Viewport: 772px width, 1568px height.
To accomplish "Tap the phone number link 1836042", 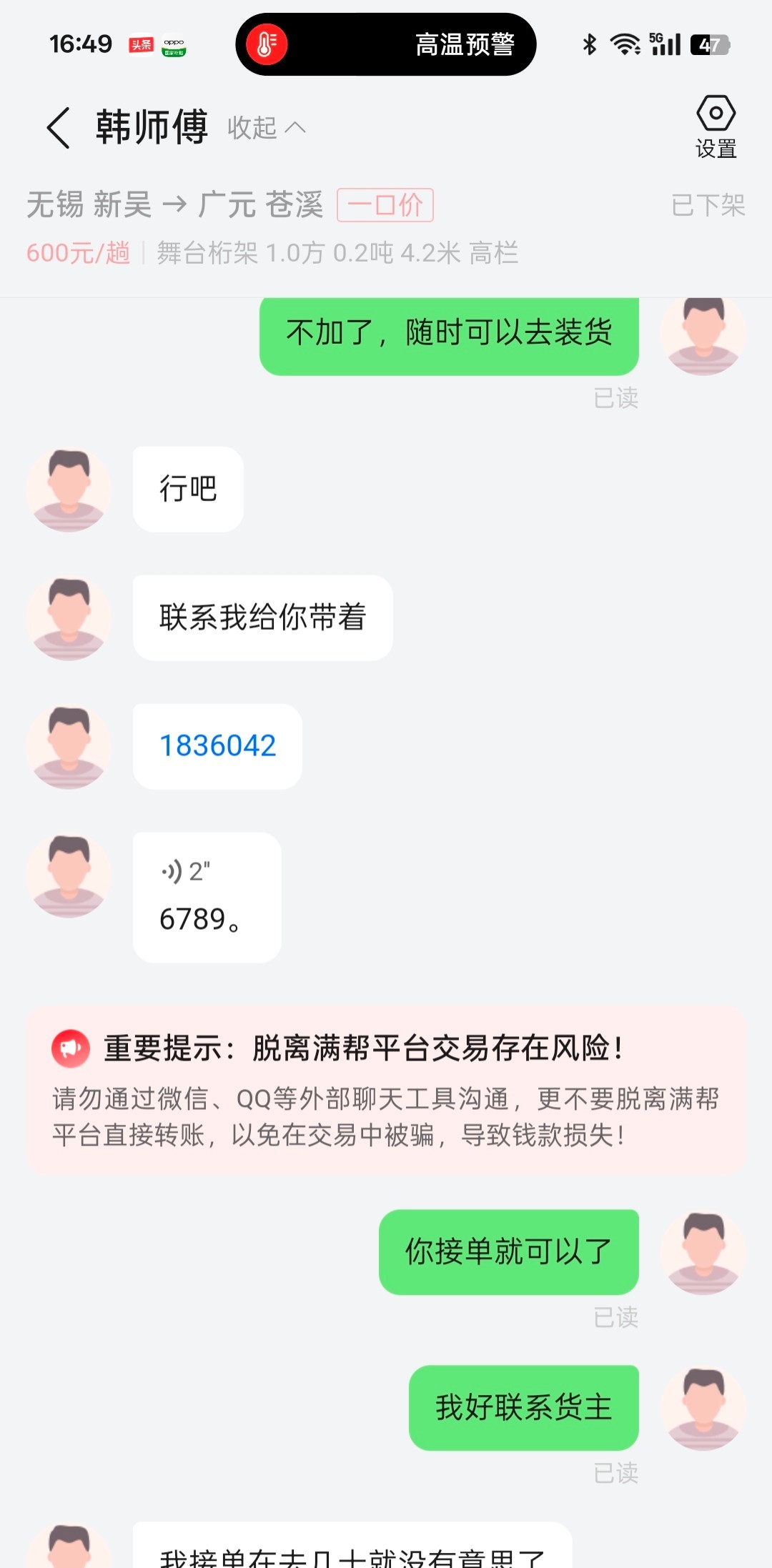I will click(217, 746).
